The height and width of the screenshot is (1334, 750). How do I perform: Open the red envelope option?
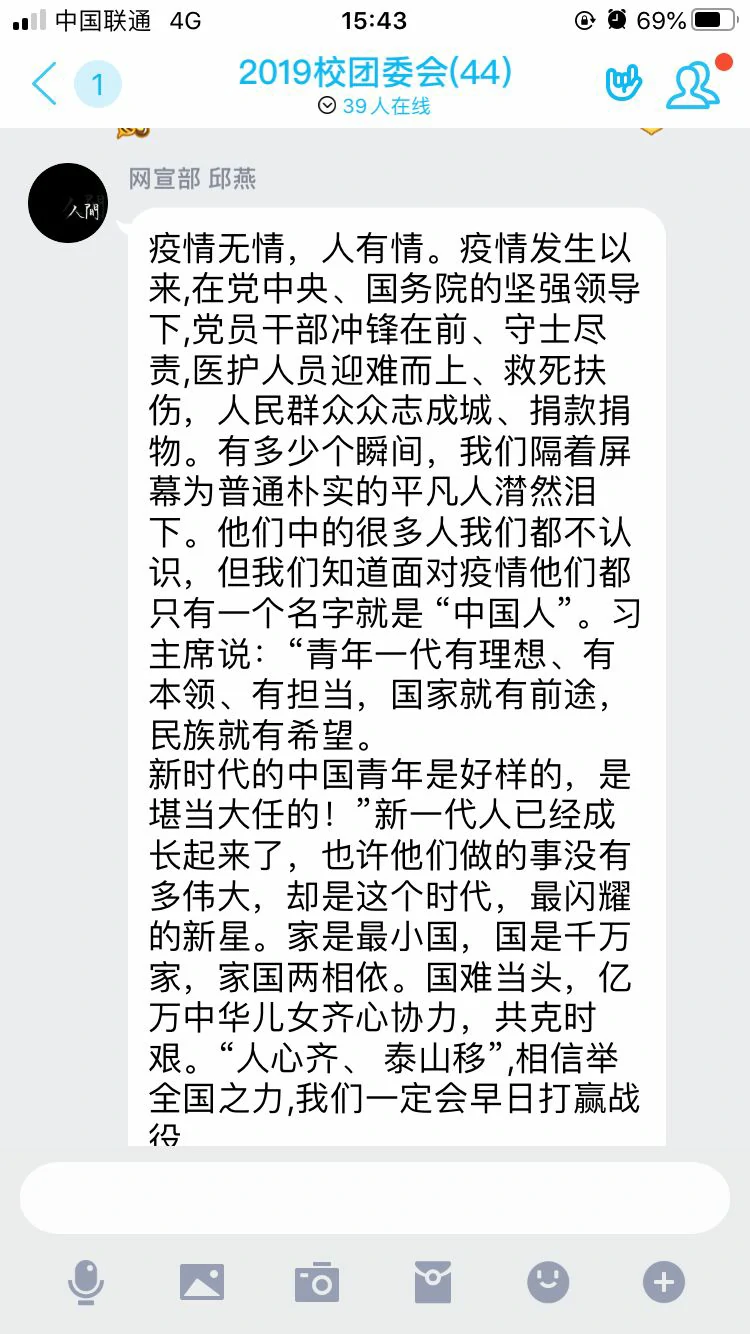(x=433, y=1282)
